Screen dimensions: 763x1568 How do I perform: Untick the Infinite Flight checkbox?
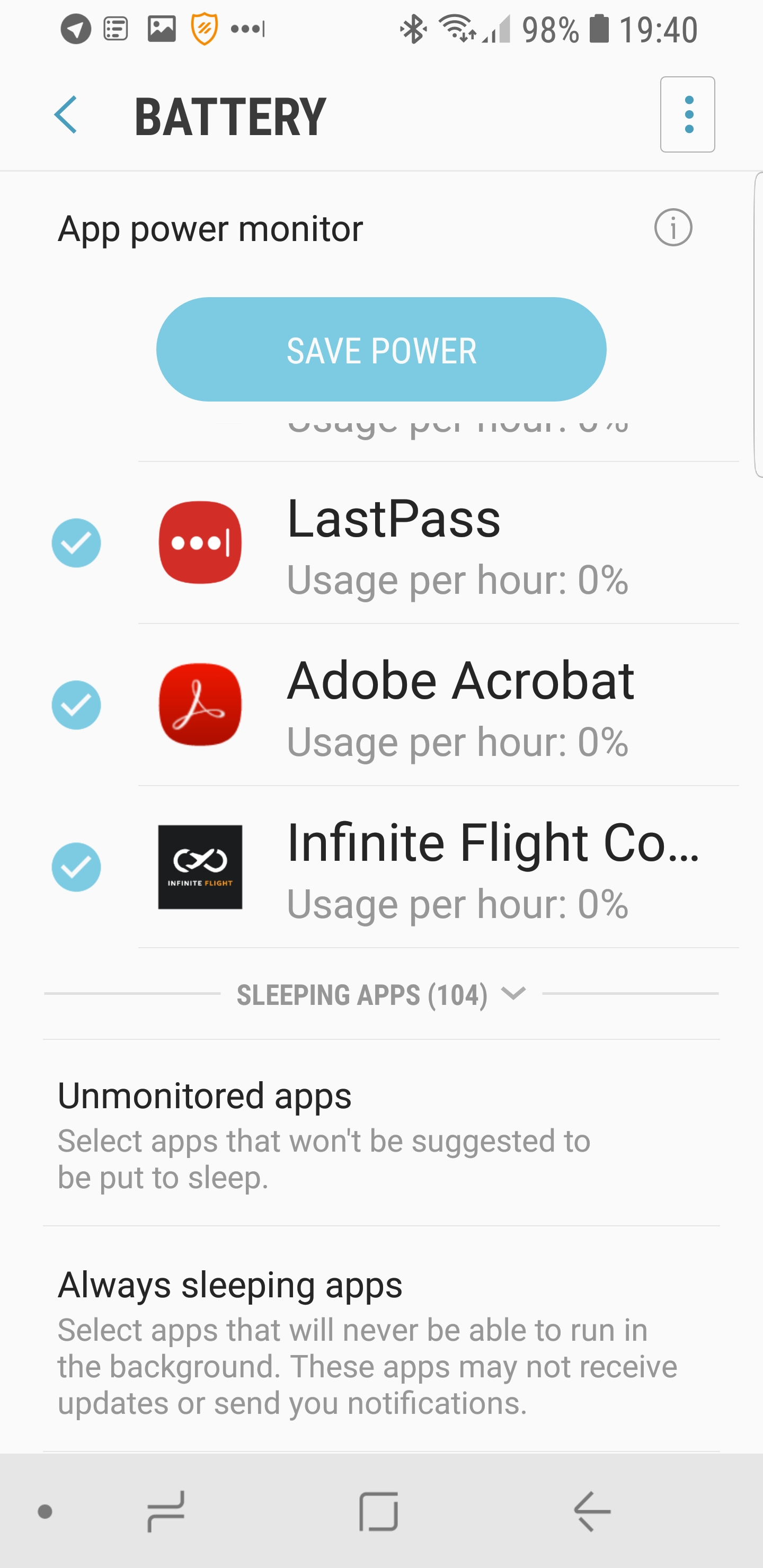coord(76,867)
